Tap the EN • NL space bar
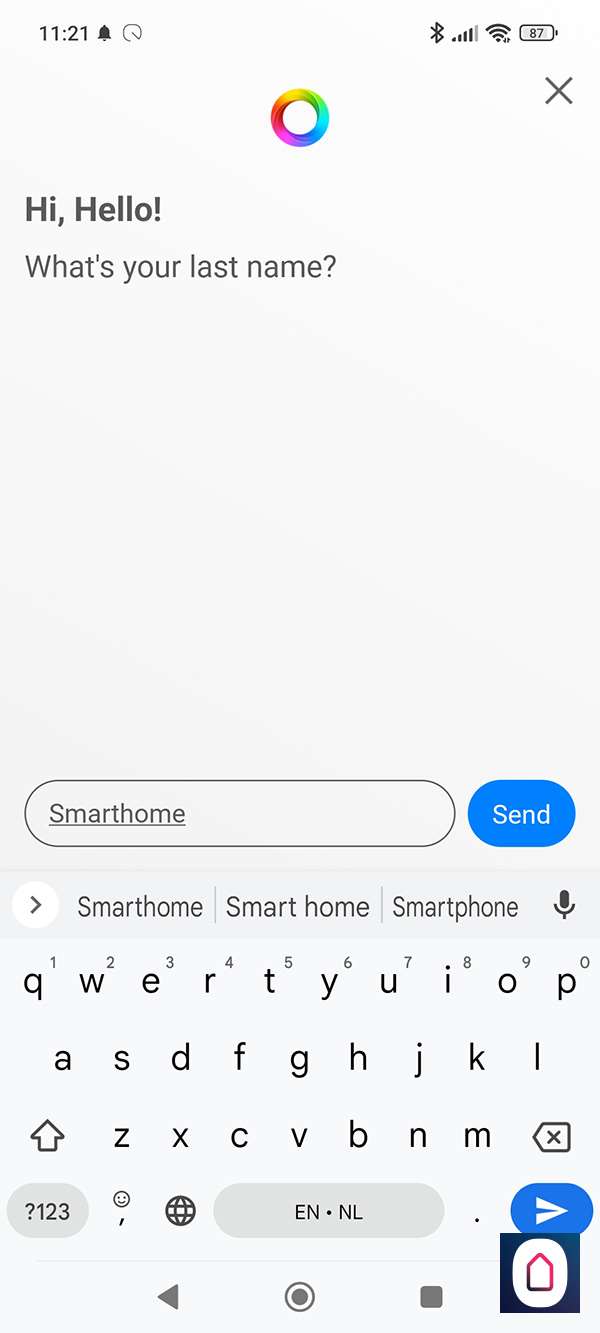 coord(328,1211)
